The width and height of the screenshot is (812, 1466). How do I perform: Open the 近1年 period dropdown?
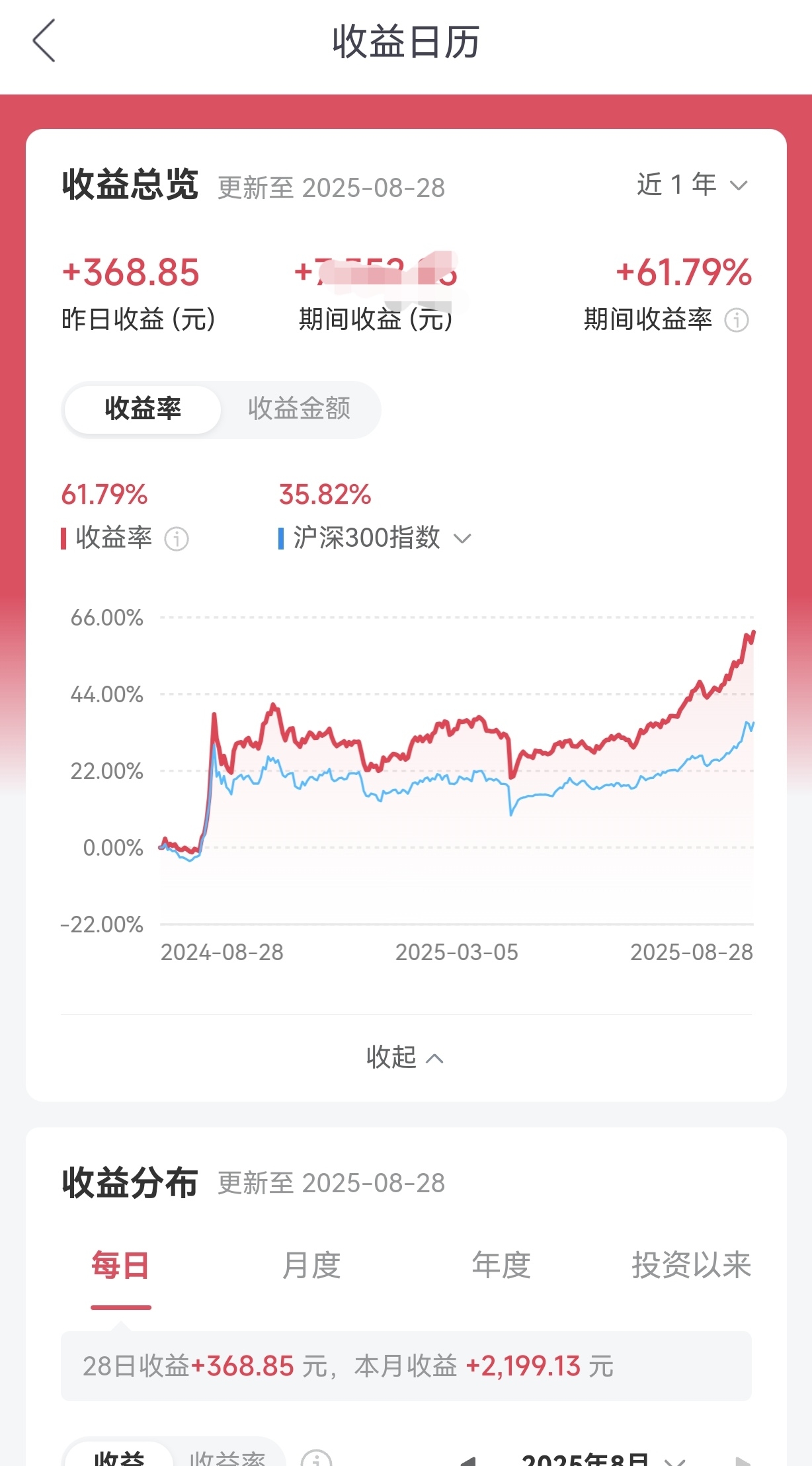(692, 185)
